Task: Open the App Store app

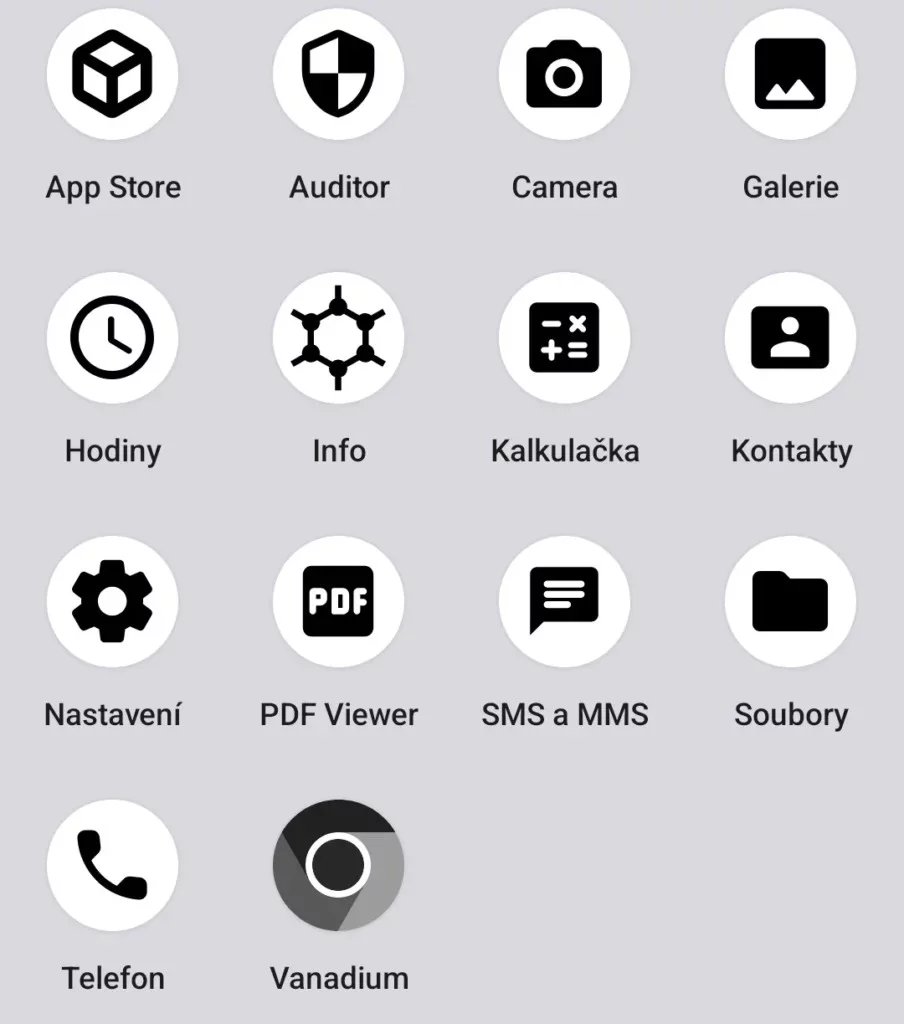Action: point(112,74)
